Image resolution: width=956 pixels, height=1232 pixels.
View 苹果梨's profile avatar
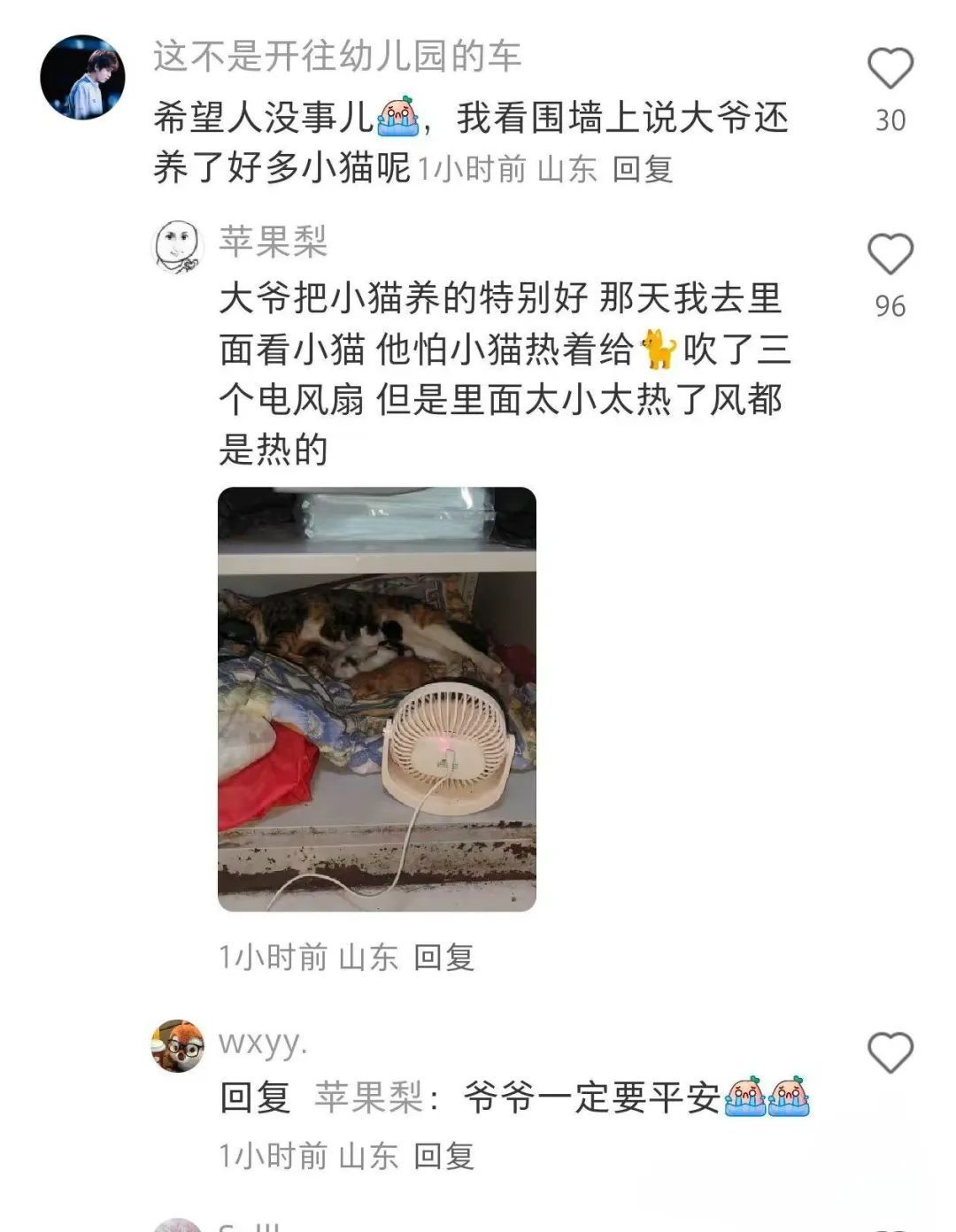click(180, 247)
